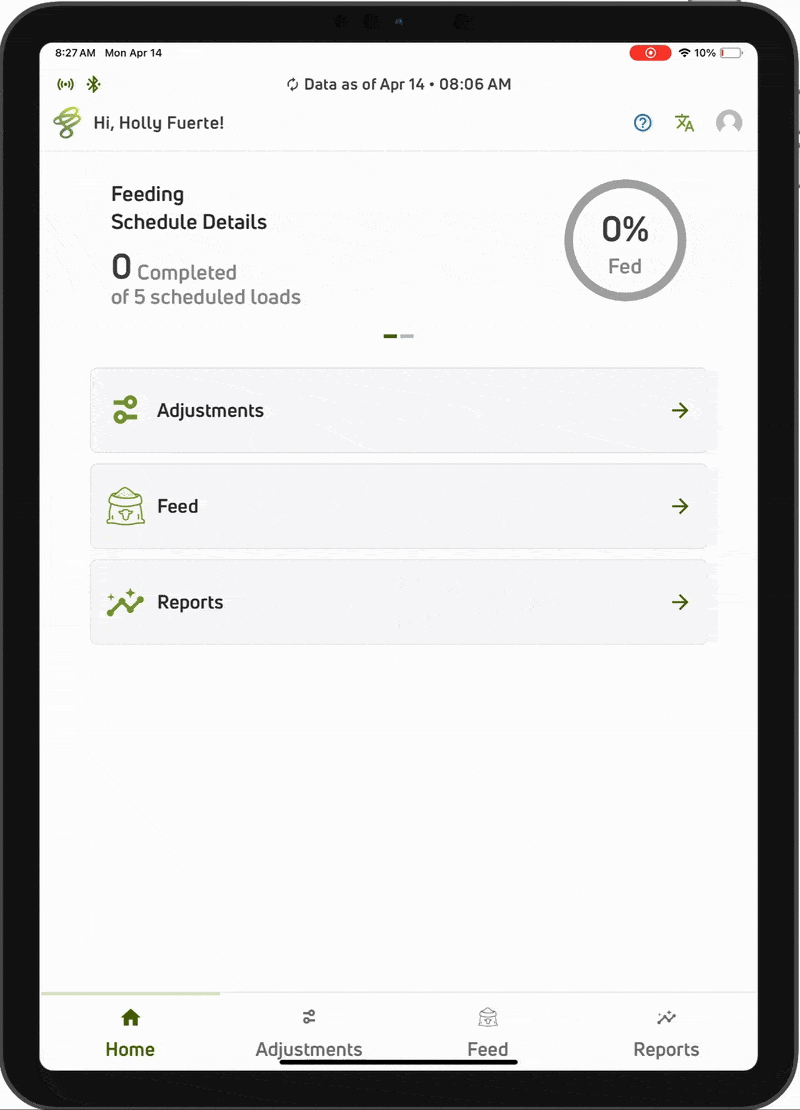Open the Feed card
This screenshot has width=800, height=1110.
398,506
